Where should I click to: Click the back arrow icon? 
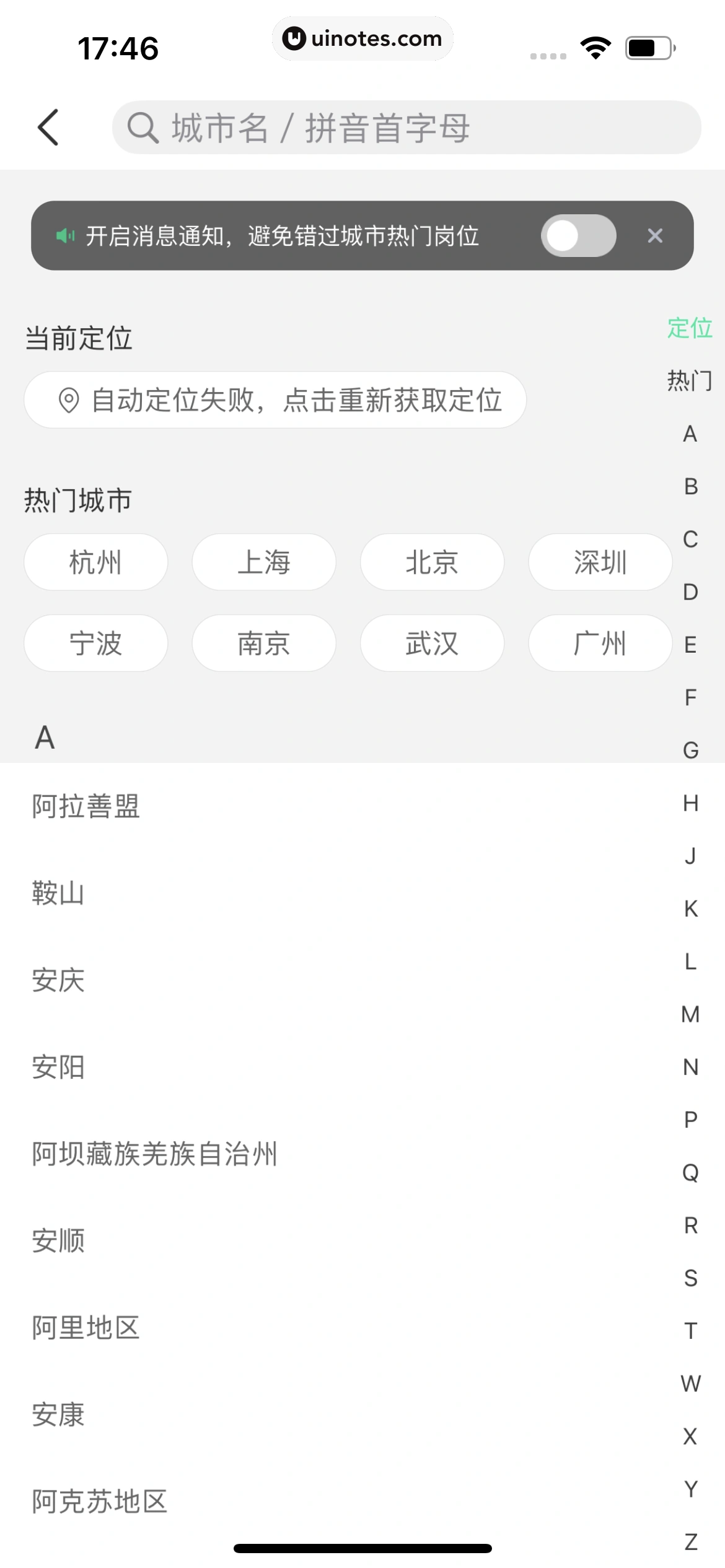coord(48,128)
